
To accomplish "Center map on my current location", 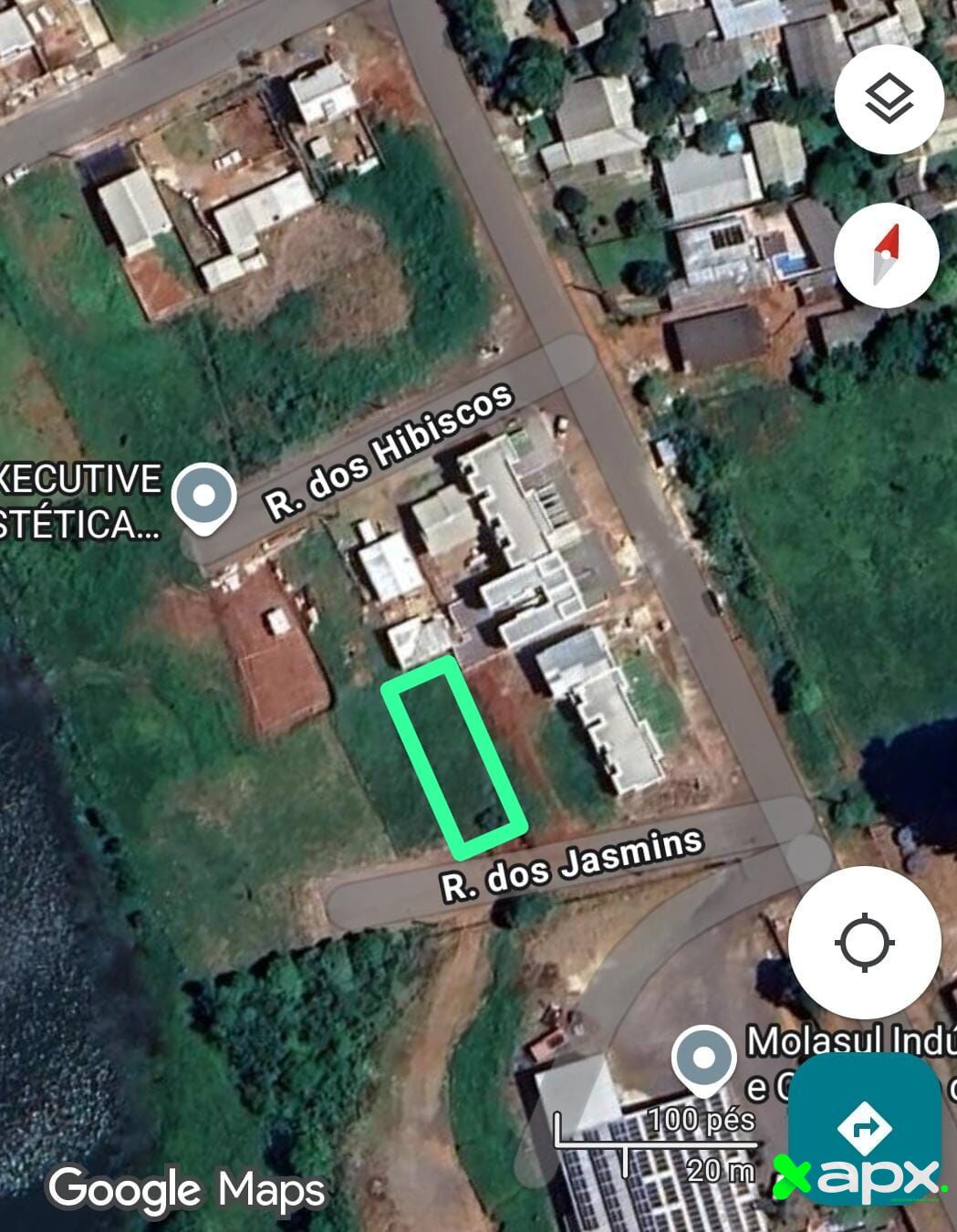I will coord(864,943).
